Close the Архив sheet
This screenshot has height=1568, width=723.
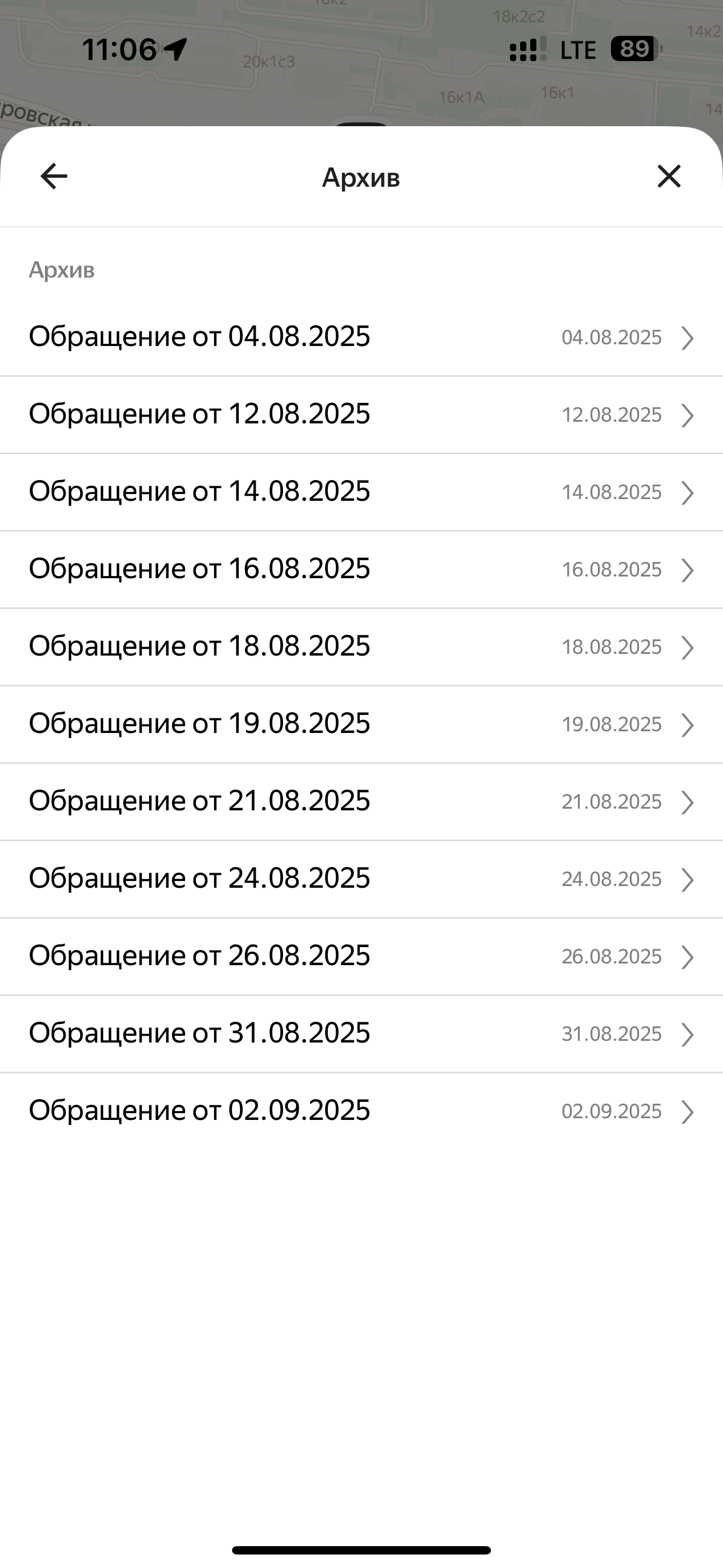tap(669, 177)
